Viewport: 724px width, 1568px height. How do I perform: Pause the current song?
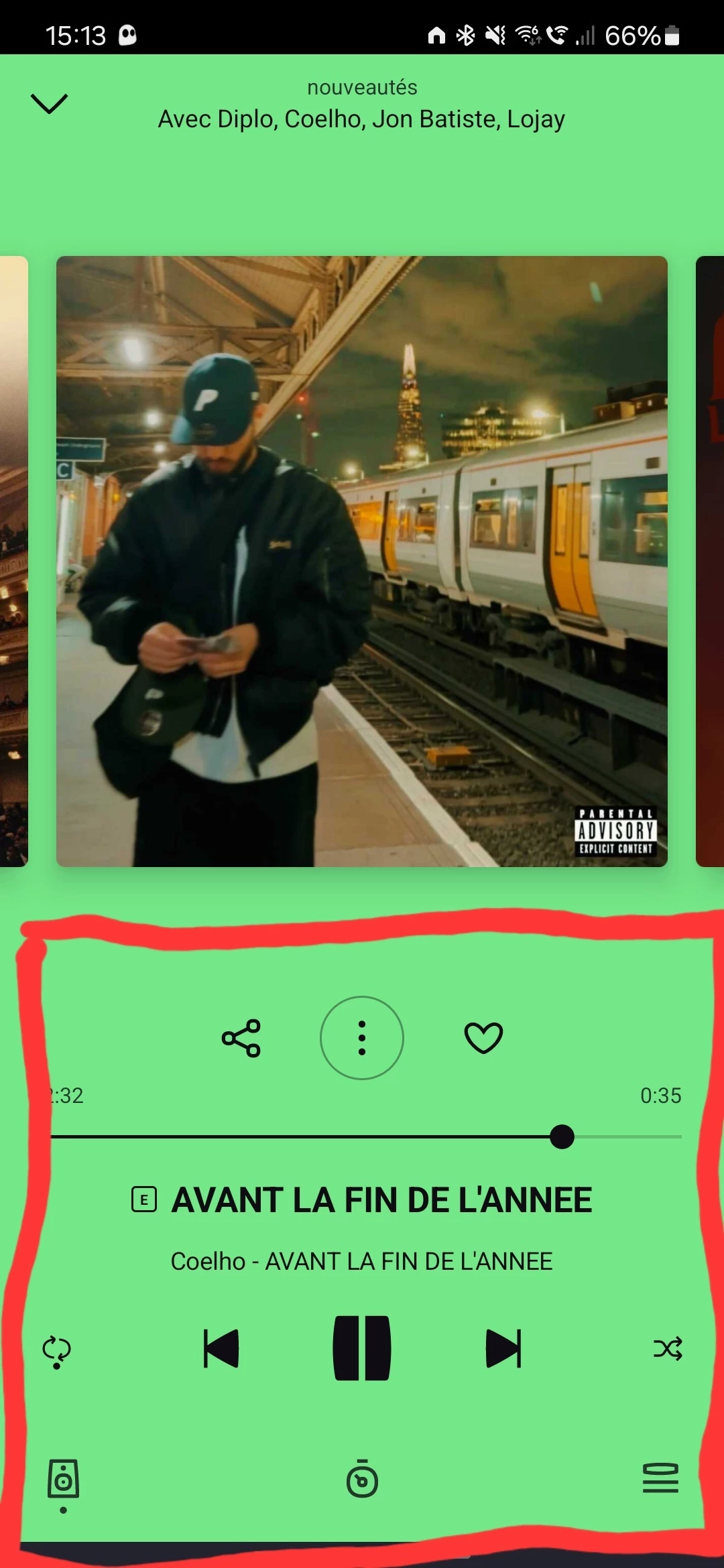pos(362,1348)
